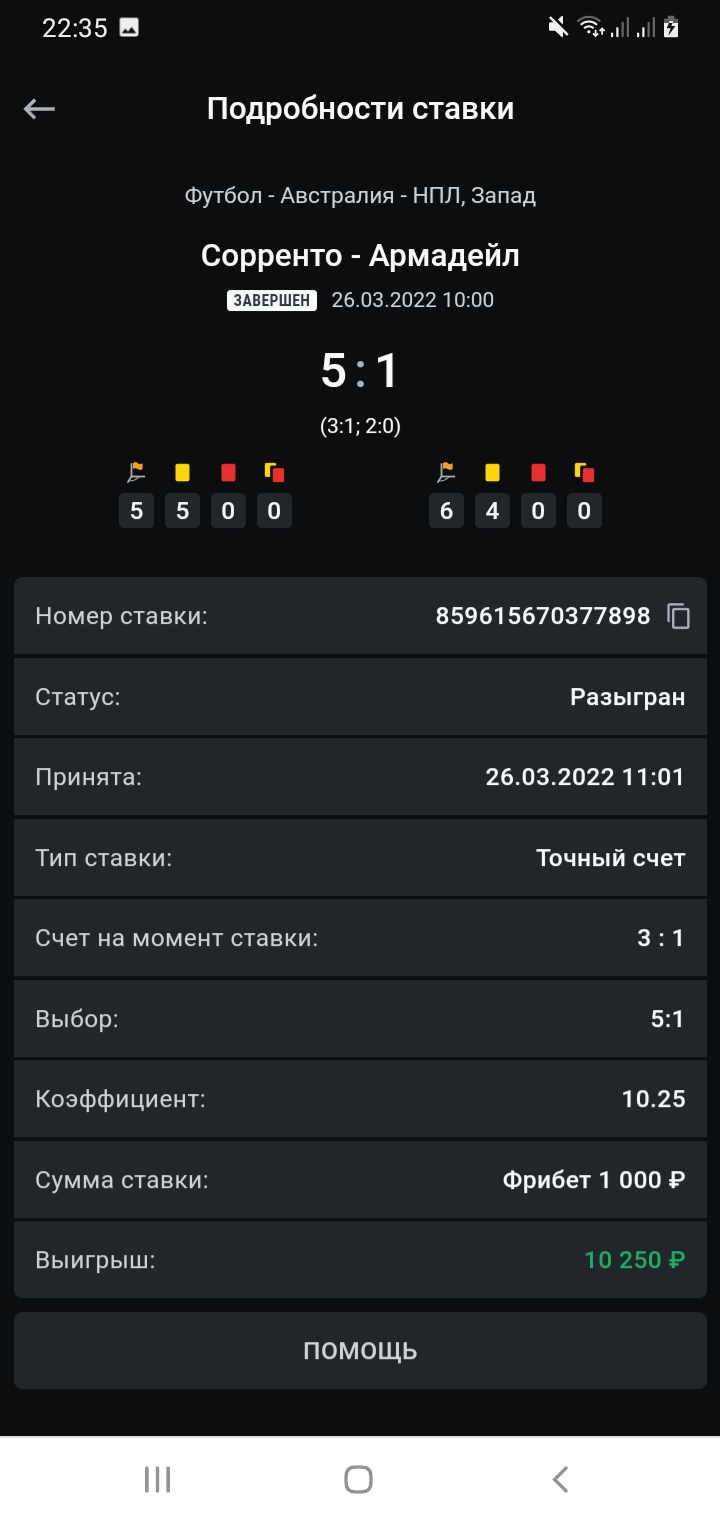Screen dimensions: 720x1520
Task: Tap the system back button
Action: pos(561,1479)
